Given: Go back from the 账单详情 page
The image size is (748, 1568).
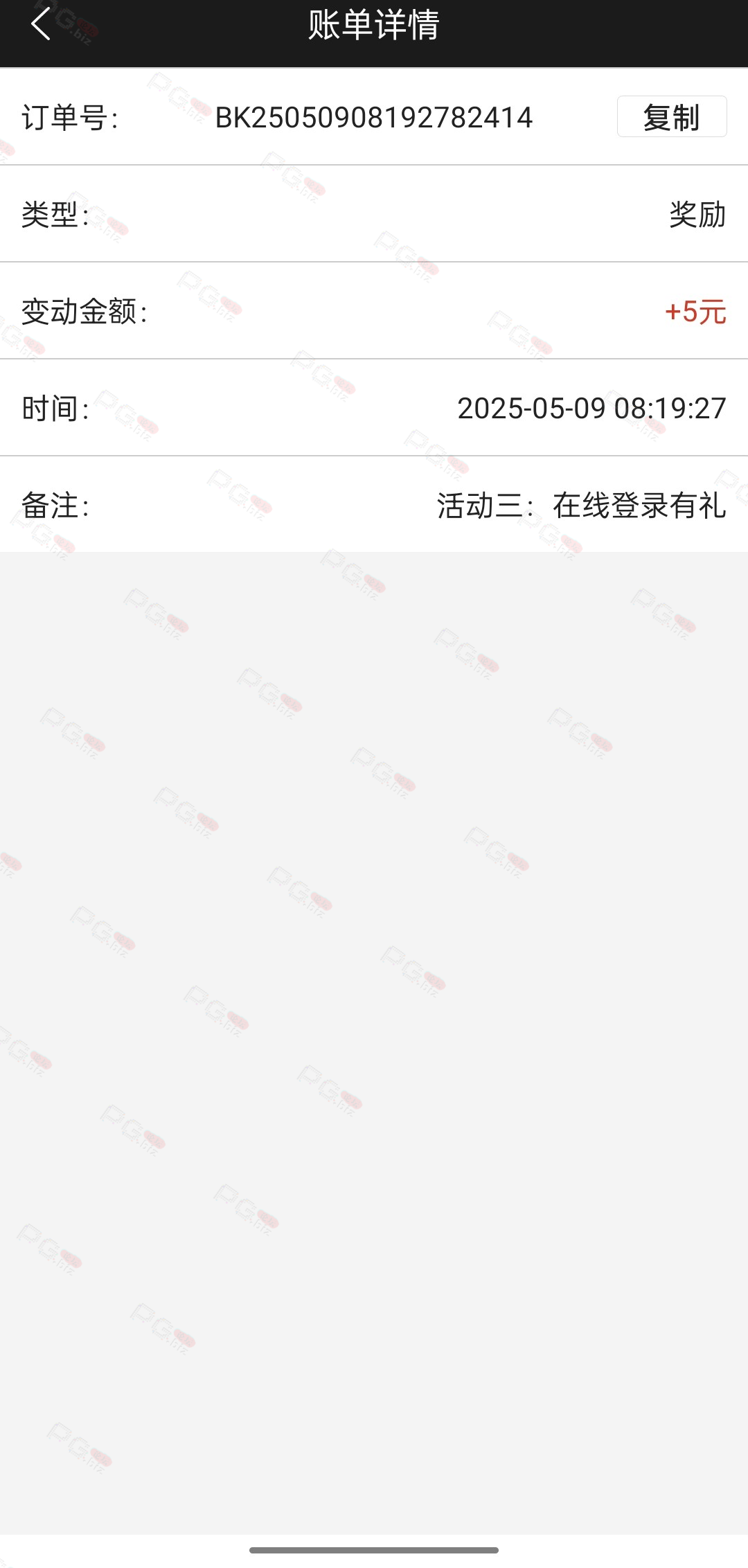Looking at the screenshot, I should 41,24.
